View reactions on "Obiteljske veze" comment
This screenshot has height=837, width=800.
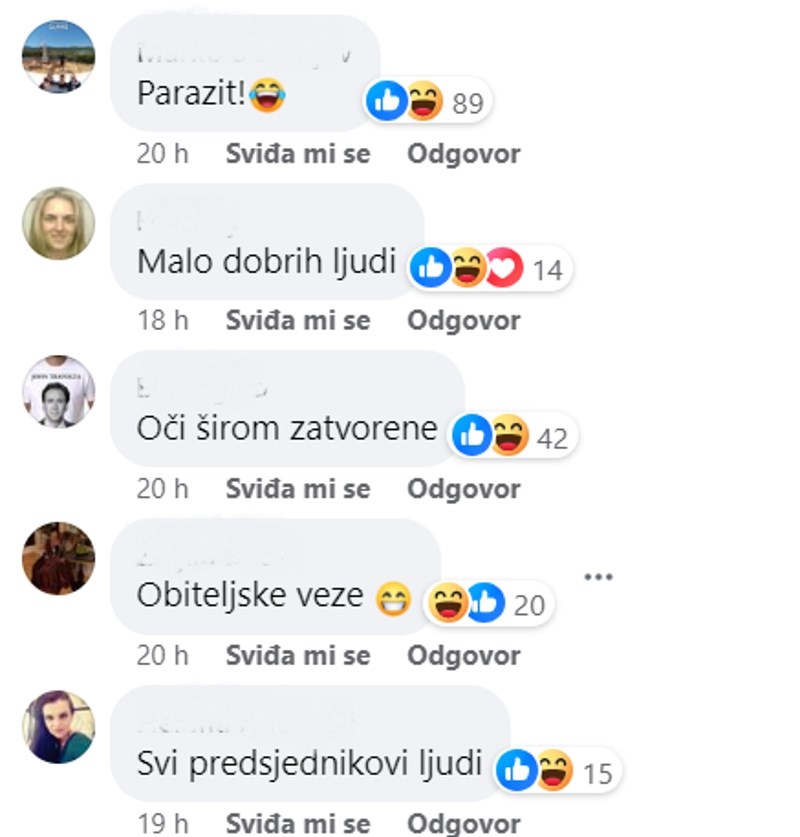click(x=488, y=603)
